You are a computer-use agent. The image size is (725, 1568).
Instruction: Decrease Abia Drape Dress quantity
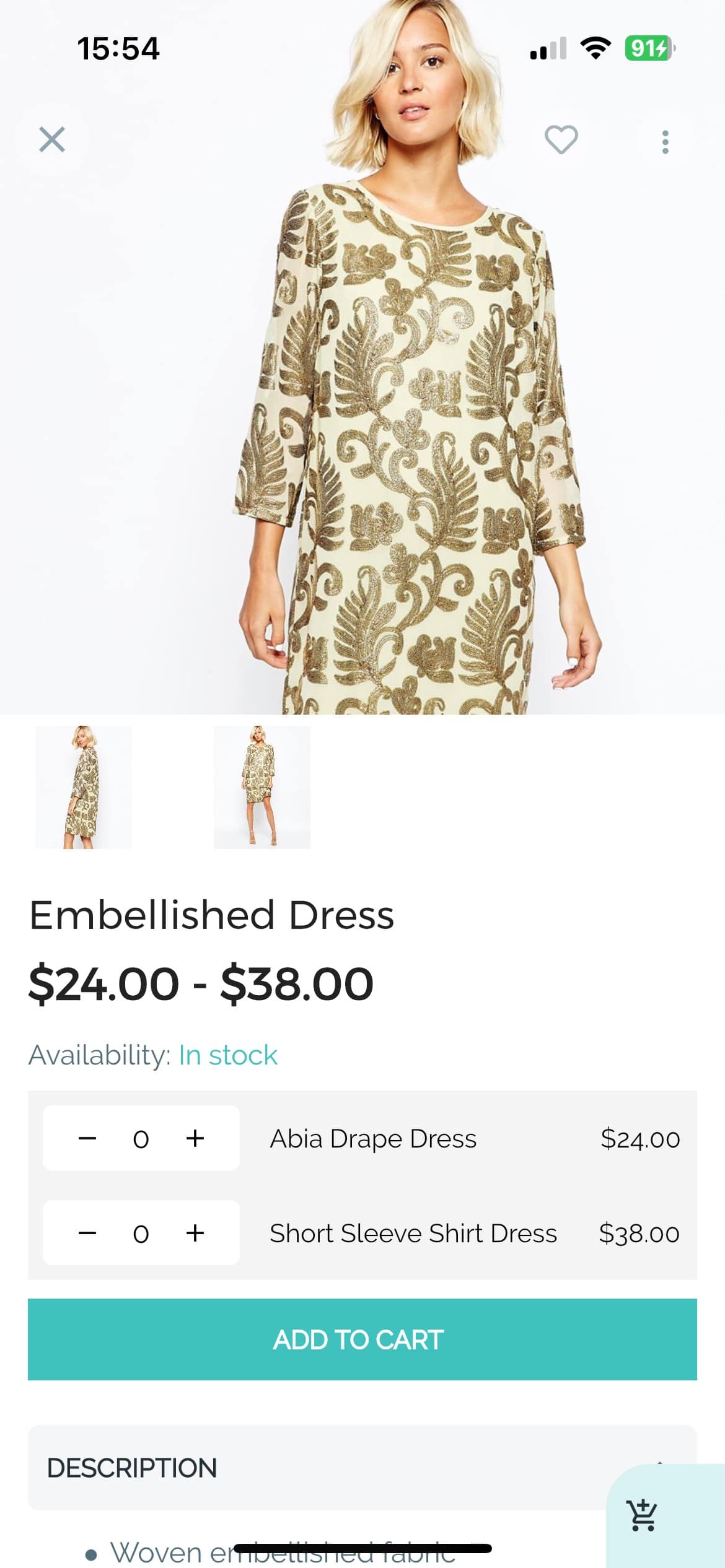tap(87, 1138)
